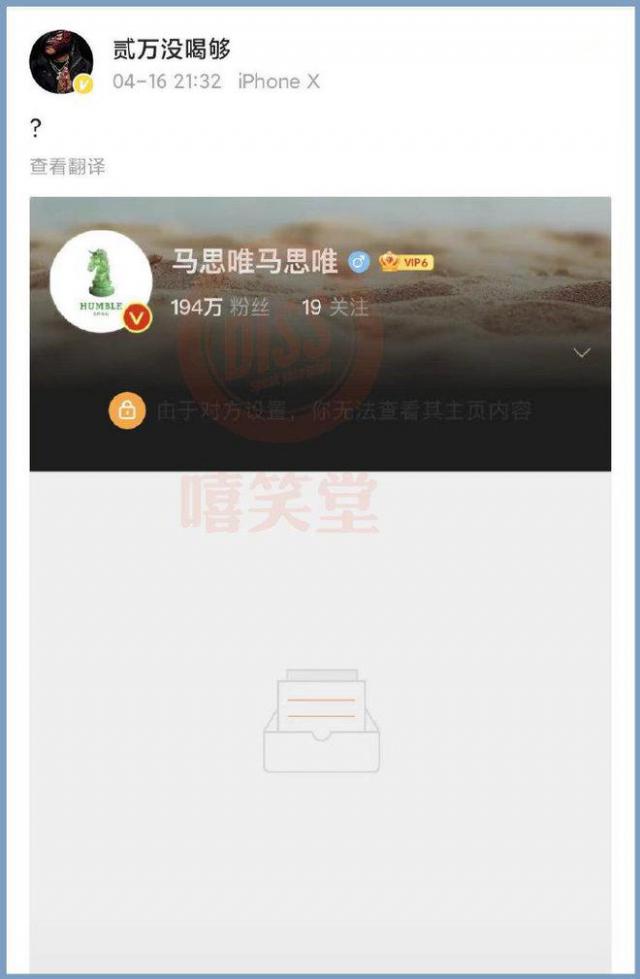Tap the username 贰万没喝够
This screenshot has height=979, width=640.
coord(171,48)
